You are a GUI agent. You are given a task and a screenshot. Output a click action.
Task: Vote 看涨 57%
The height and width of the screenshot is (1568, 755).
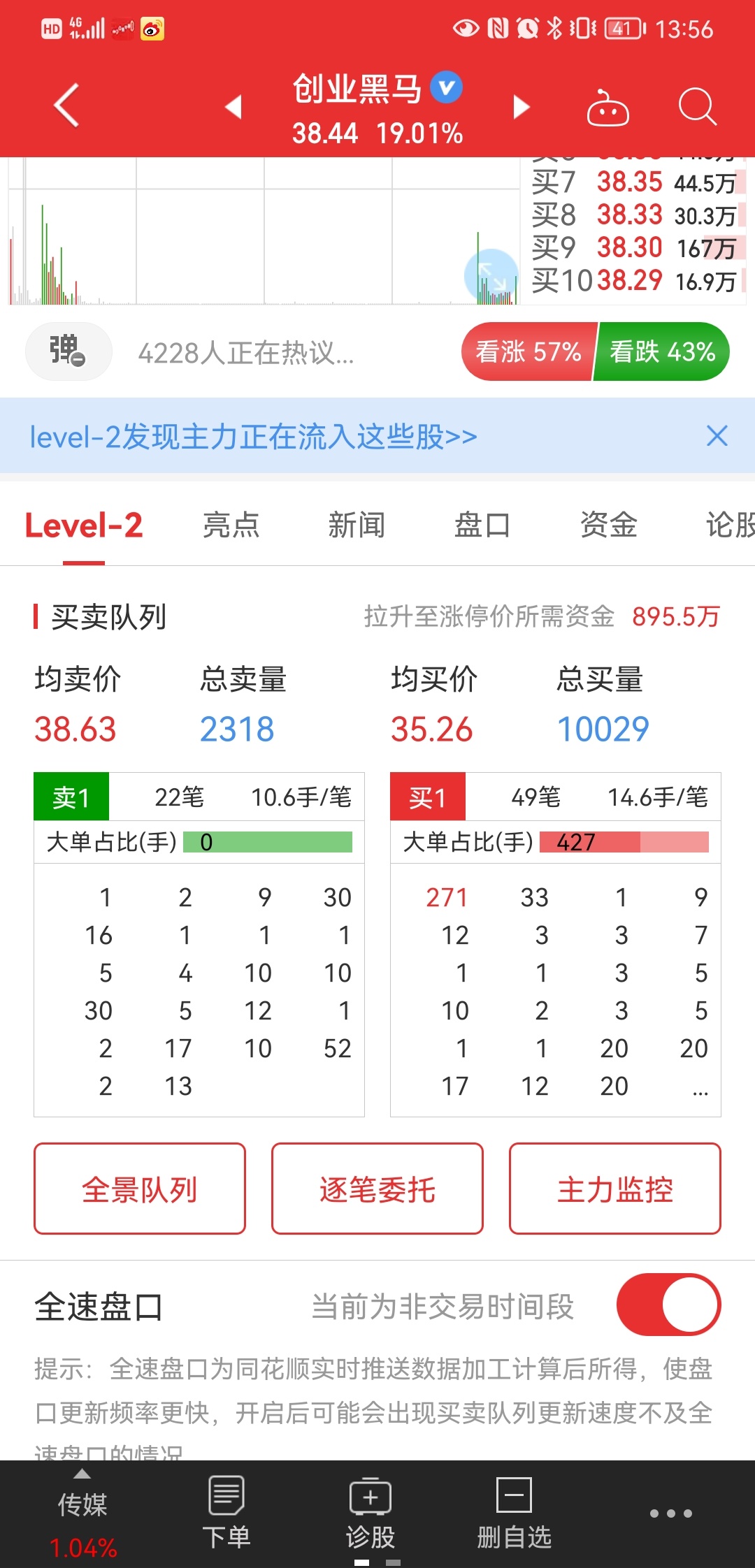528,351
